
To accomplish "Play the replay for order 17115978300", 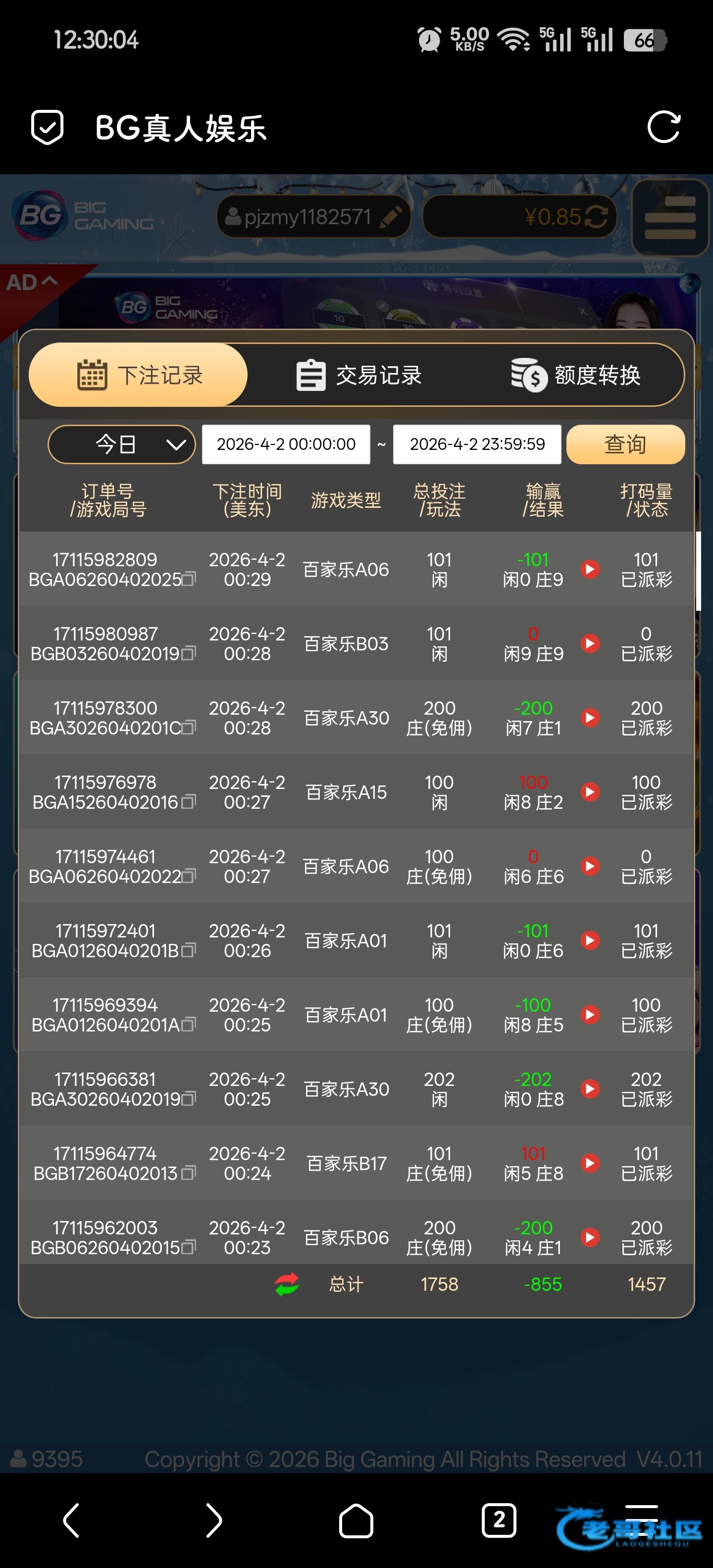I will click(x=589, y=718).
